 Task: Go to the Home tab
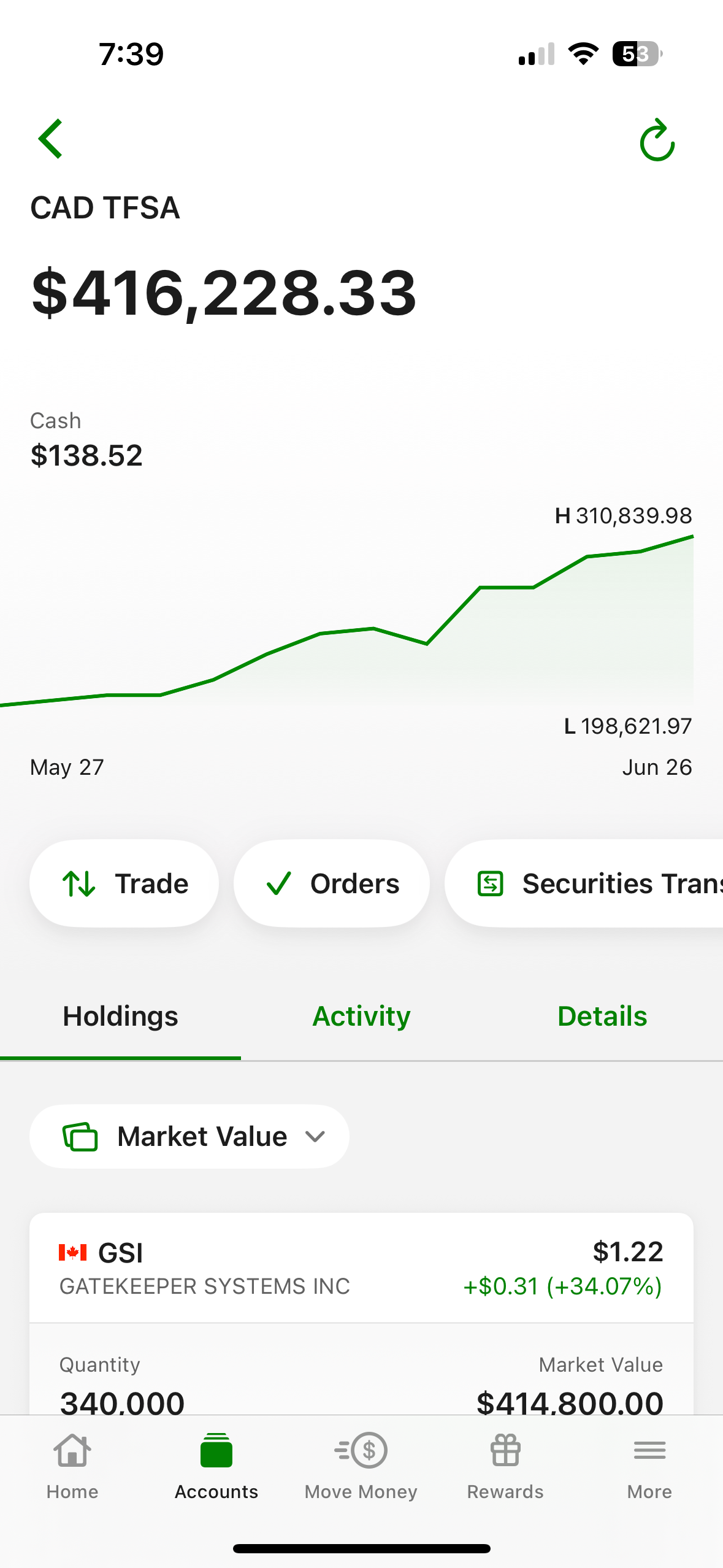(72, 1467)
